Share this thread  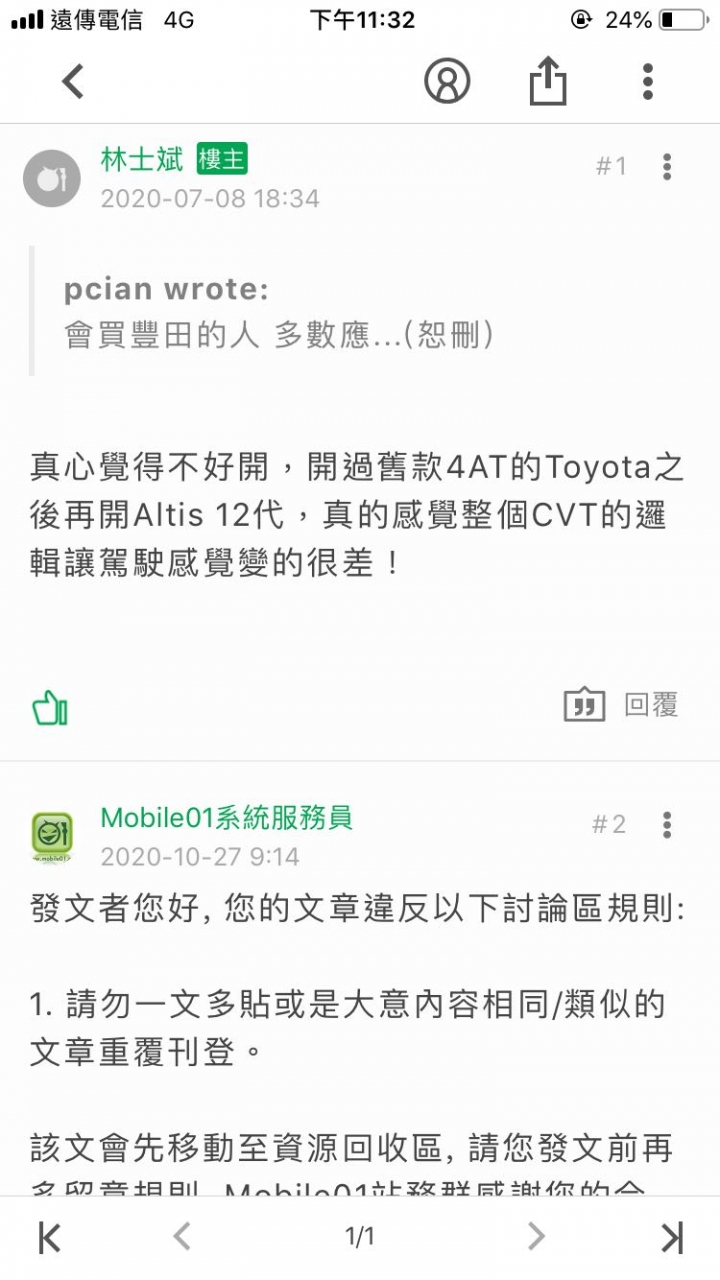point(548,80)
